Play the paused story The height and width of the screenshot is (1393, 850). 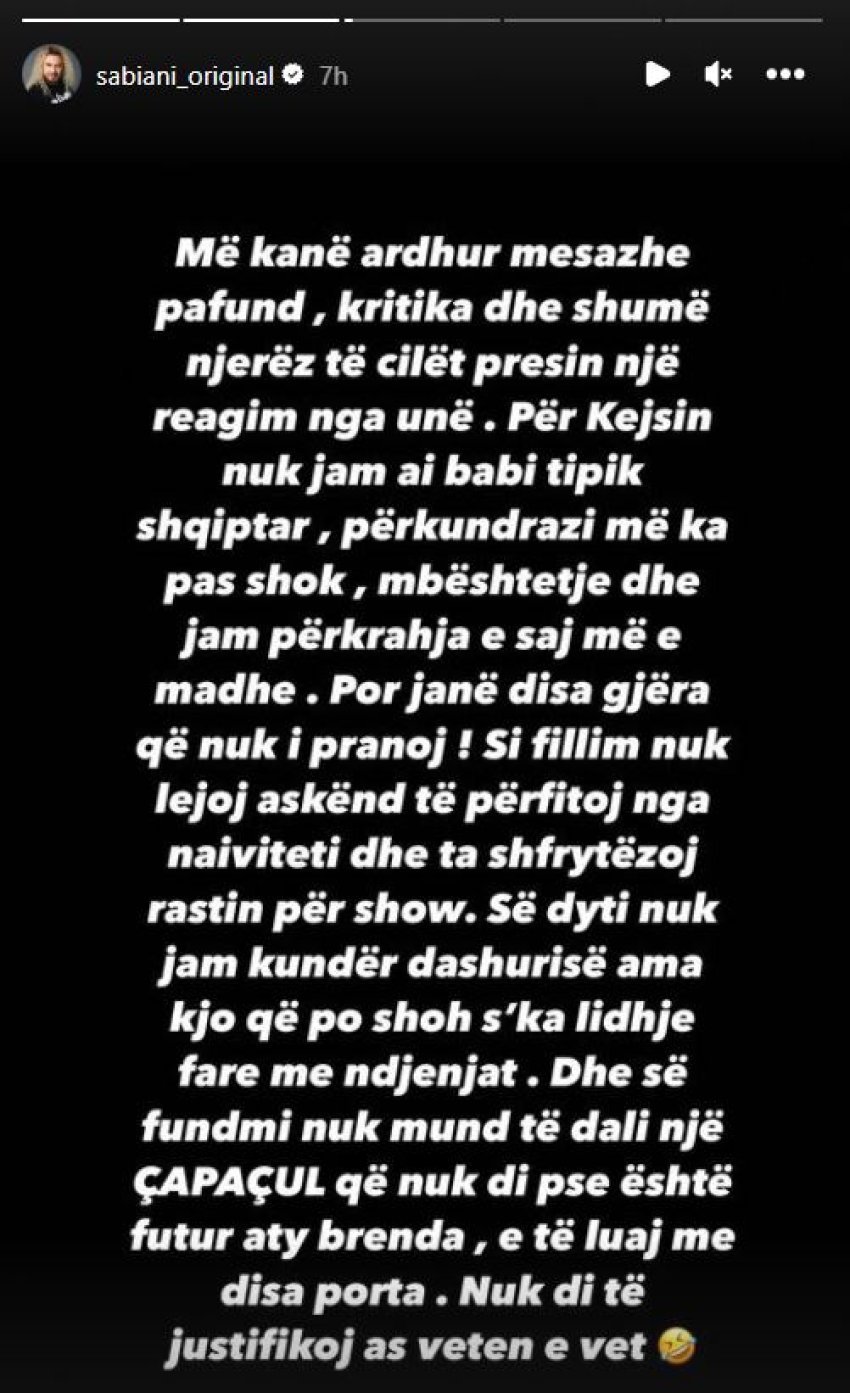(657, 74)
